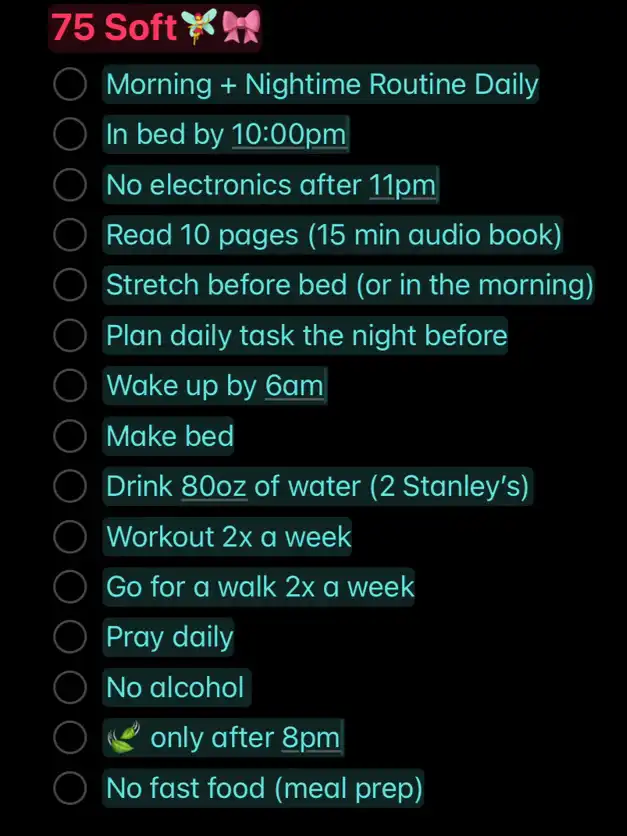This screenshot has width=627, height=836.
Task: Tap the underlined 80oz measurement link
Action: click(x=213, y=487)
